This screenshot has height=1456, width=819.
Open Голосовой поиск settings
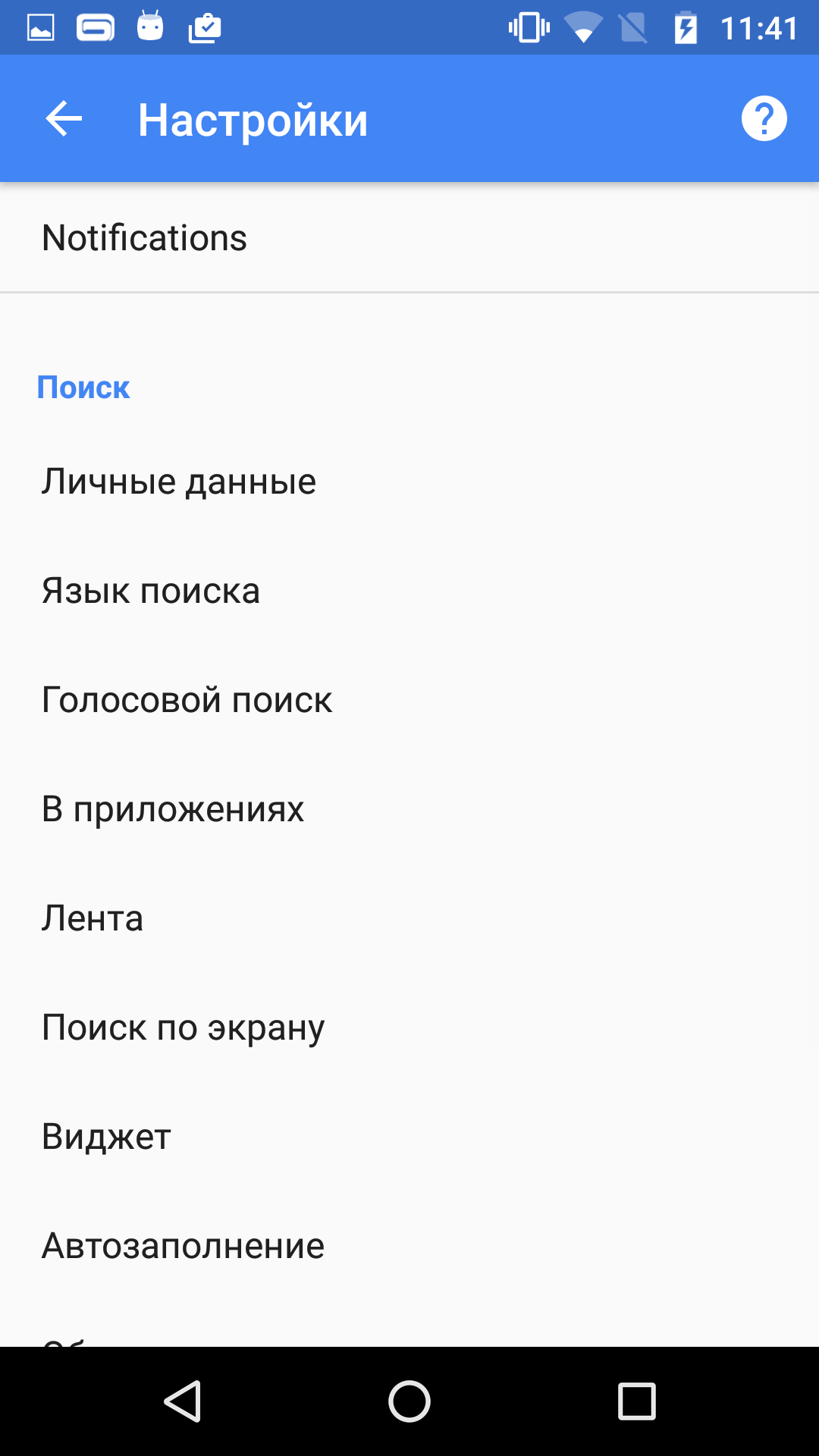[409, 700]
